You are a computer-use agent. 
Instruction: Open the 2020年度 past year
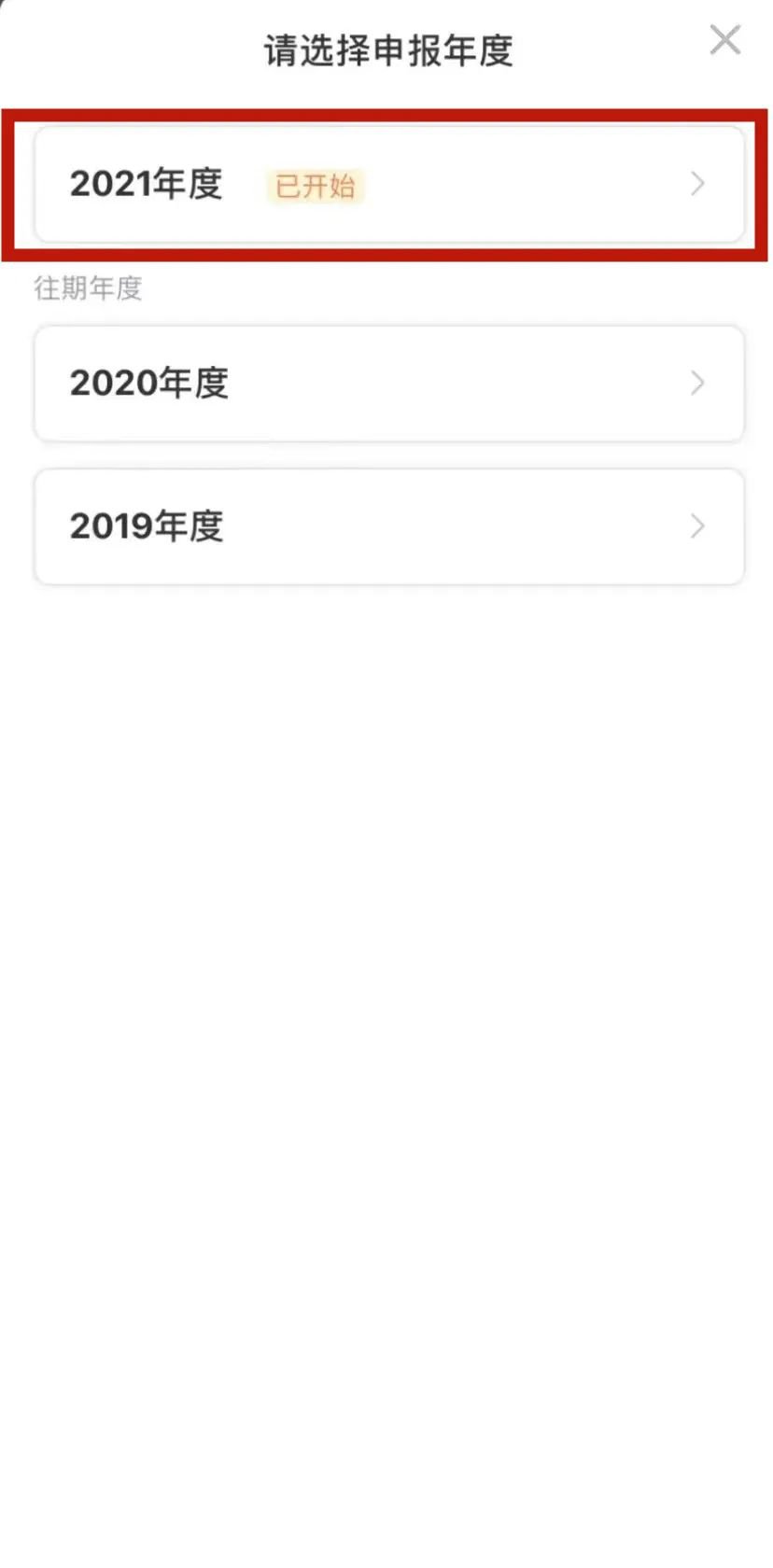(388, 383)
